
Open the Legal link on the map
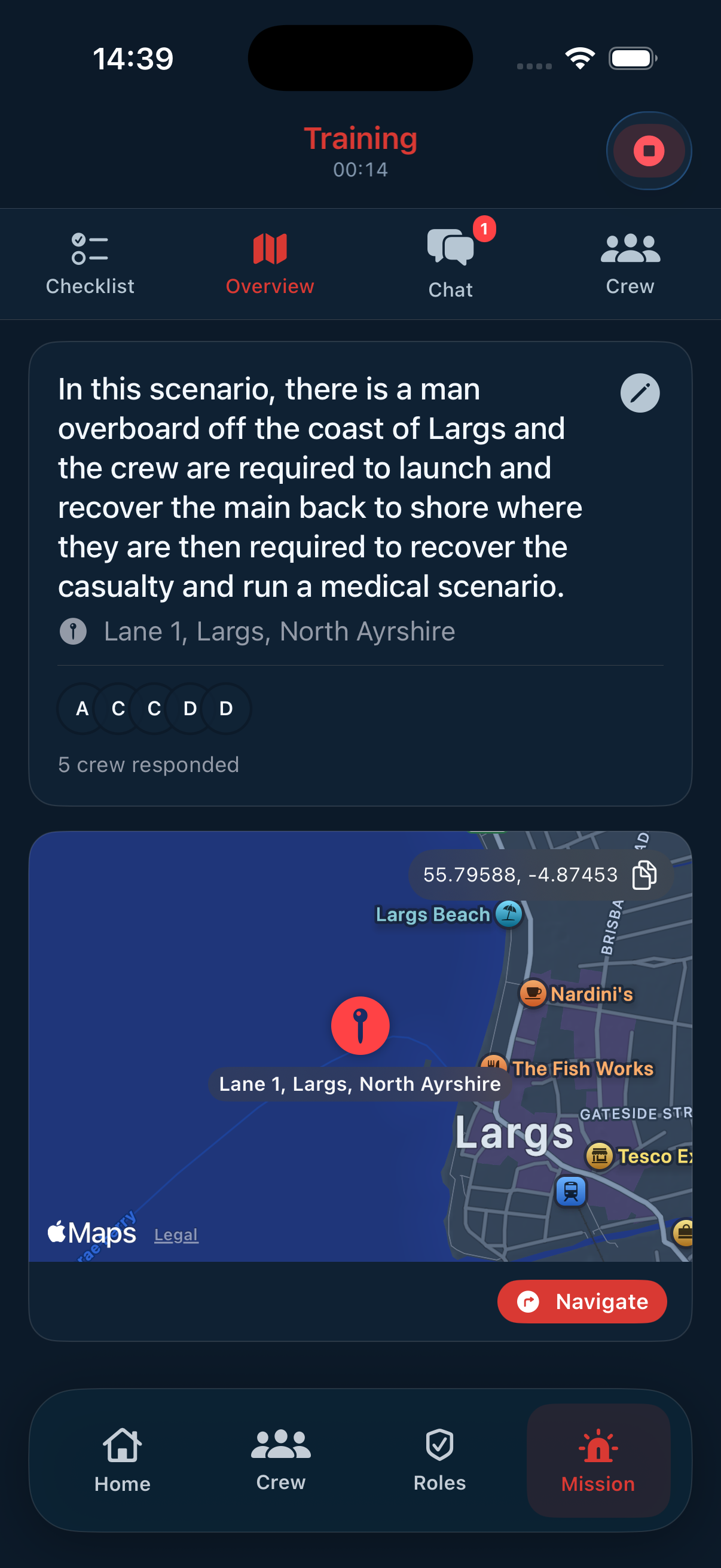pos(175,1234)
